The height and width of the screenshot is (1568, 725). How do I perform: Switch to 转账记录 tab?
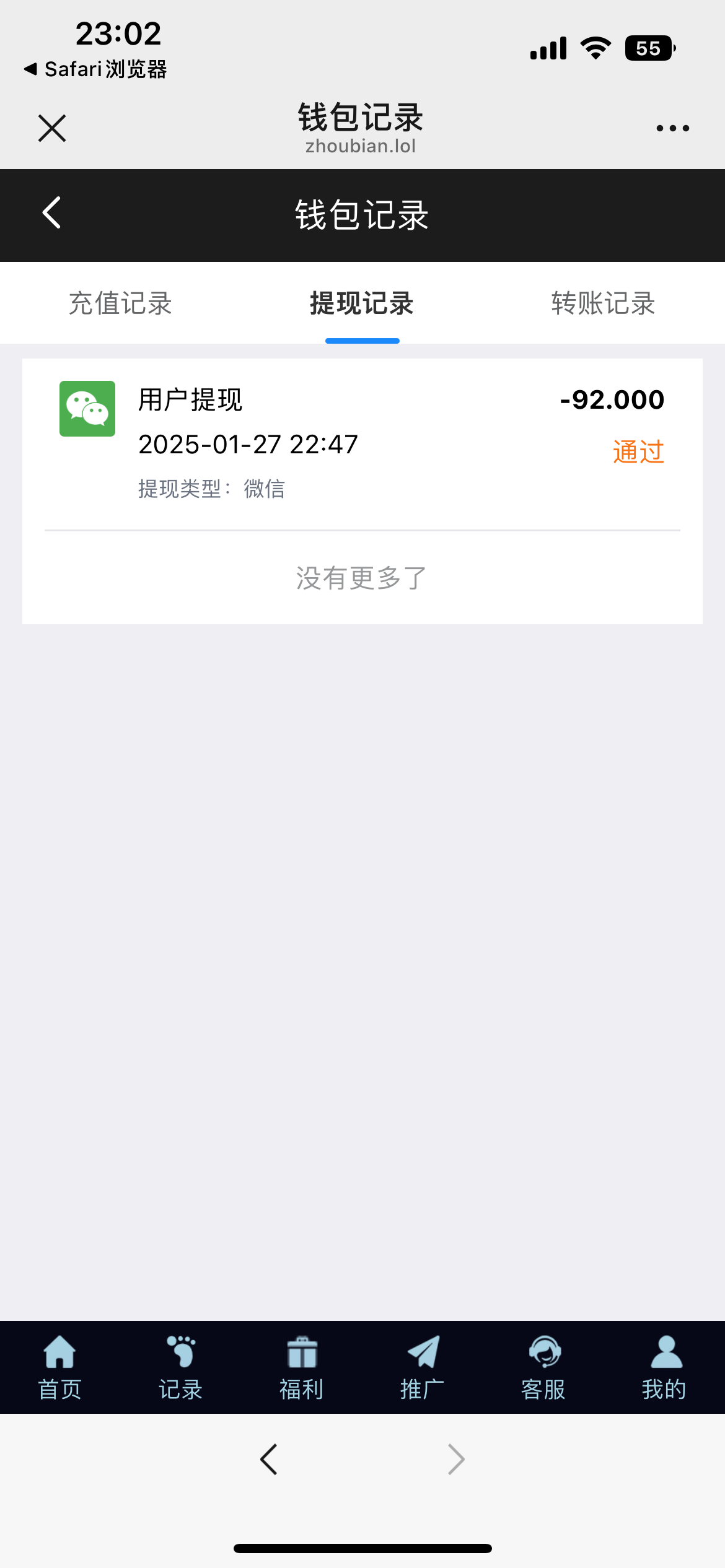pyautogui.click(x=603, y=303)
